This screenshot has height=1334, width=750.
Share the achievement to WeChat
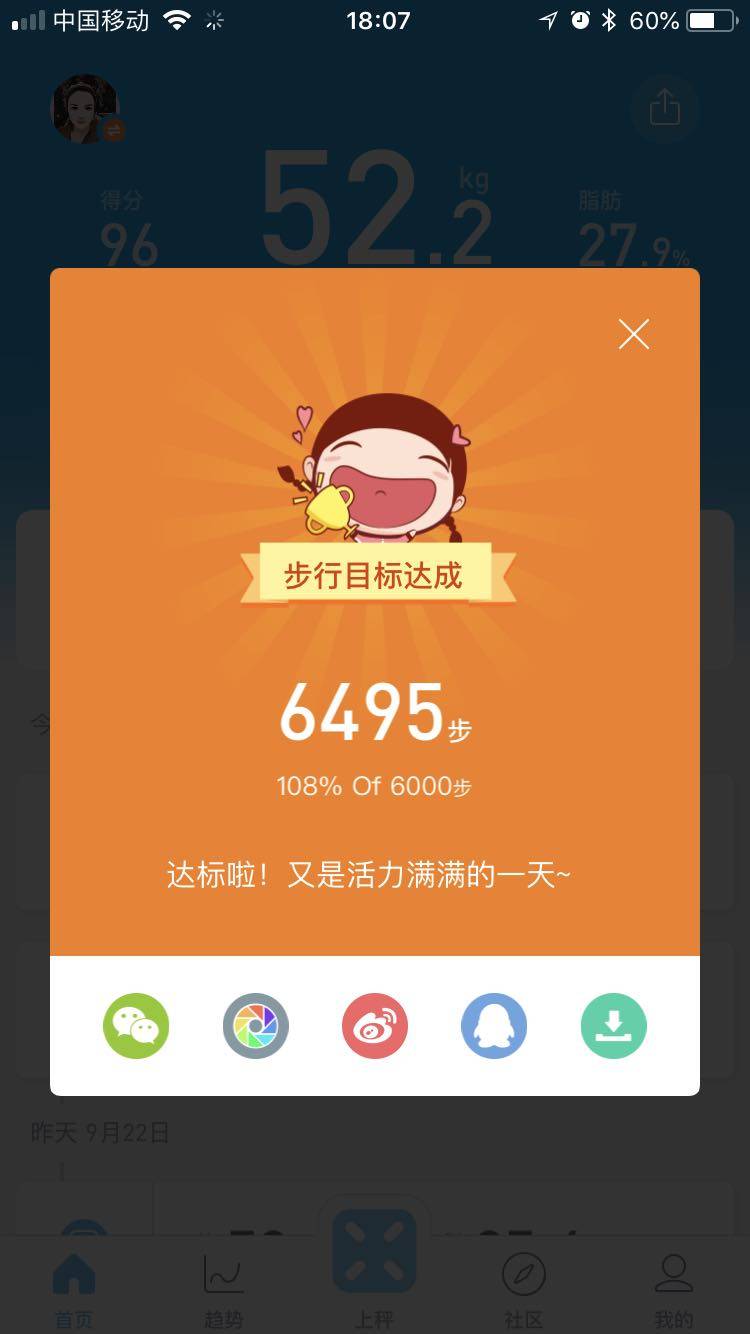(x=136, y=1026)
